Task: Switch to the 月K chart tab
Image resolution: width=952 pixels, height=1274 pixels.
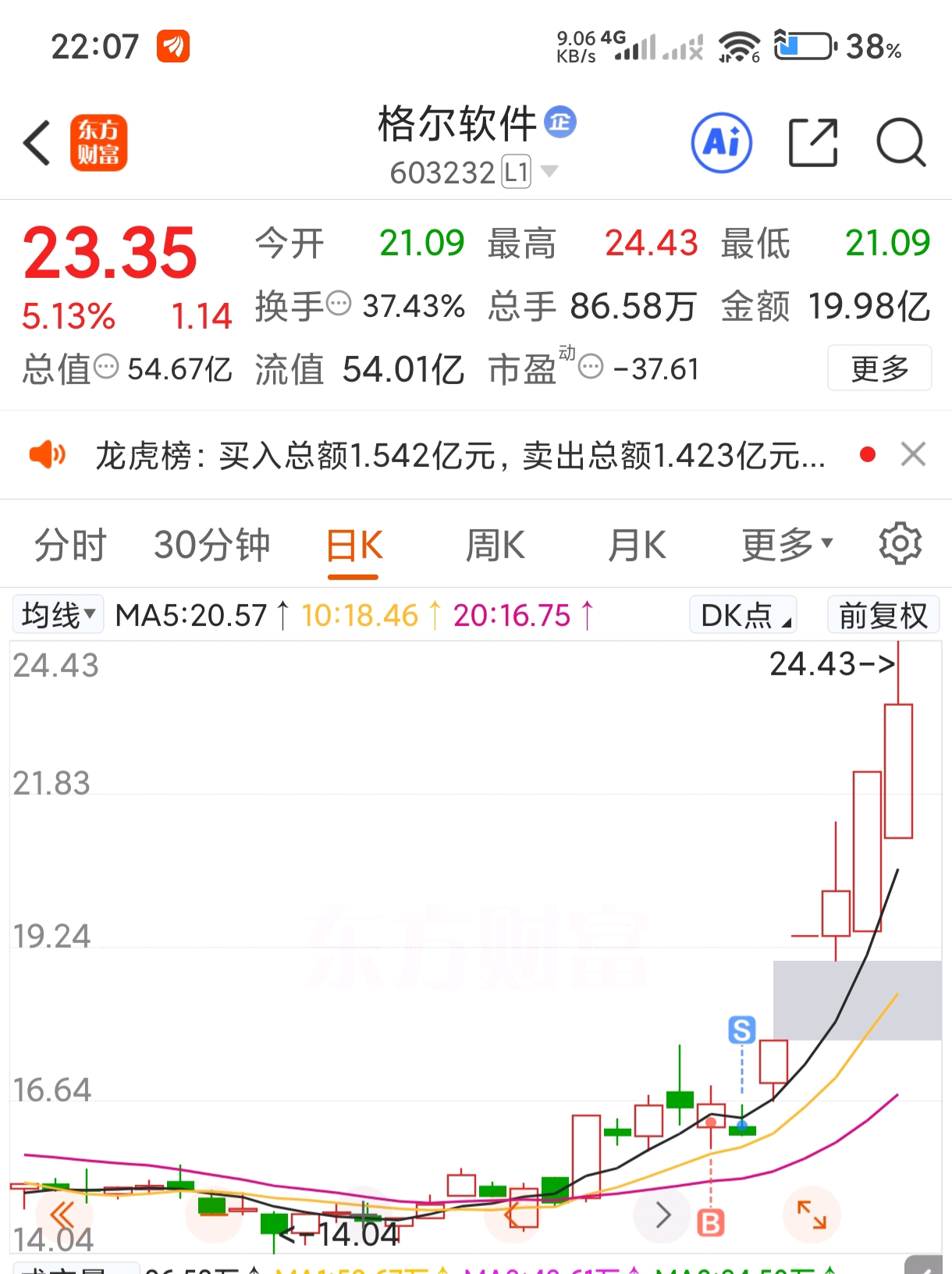Action: [637, 545]
